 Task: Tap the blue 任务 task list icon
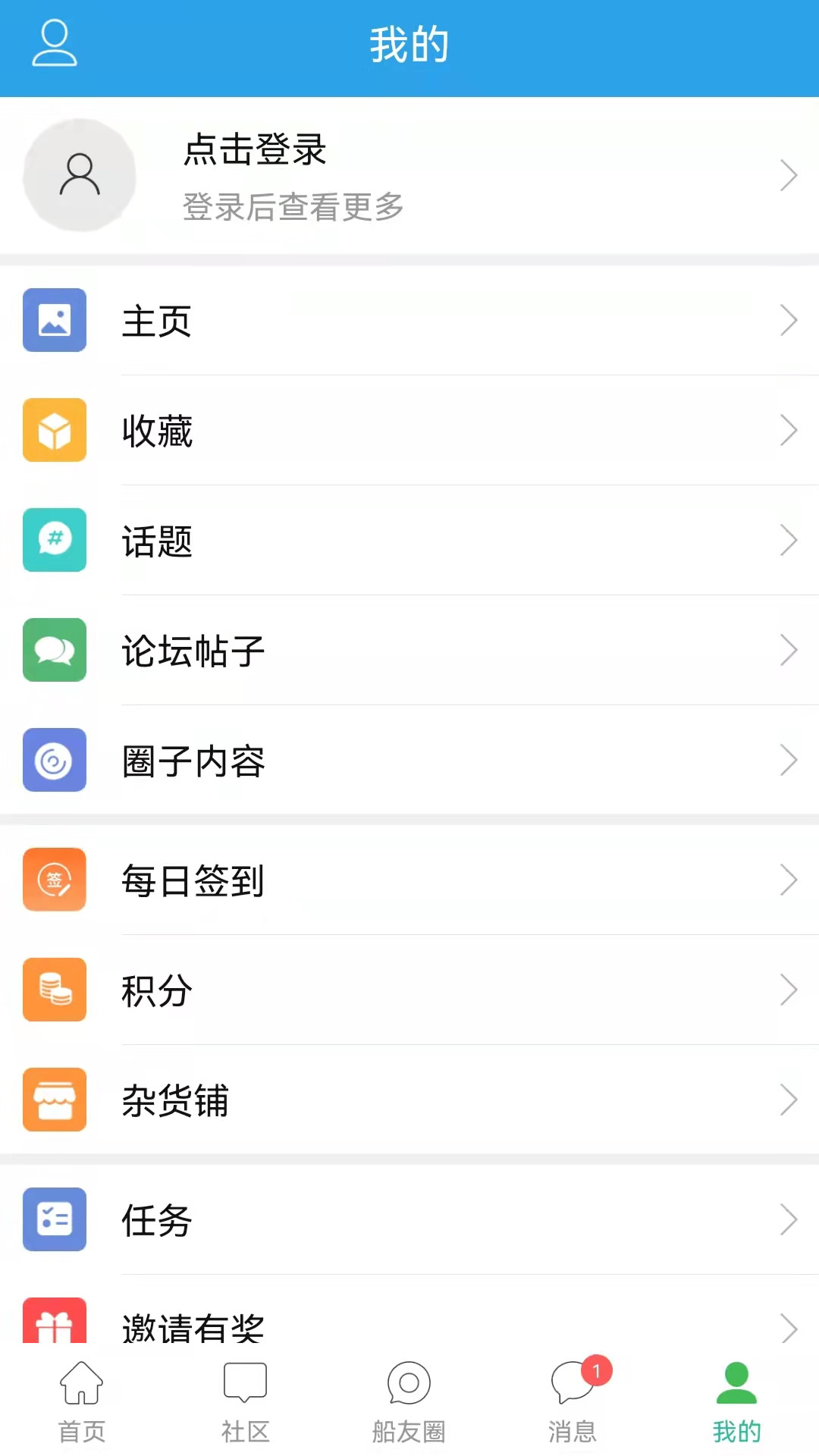54,1219
